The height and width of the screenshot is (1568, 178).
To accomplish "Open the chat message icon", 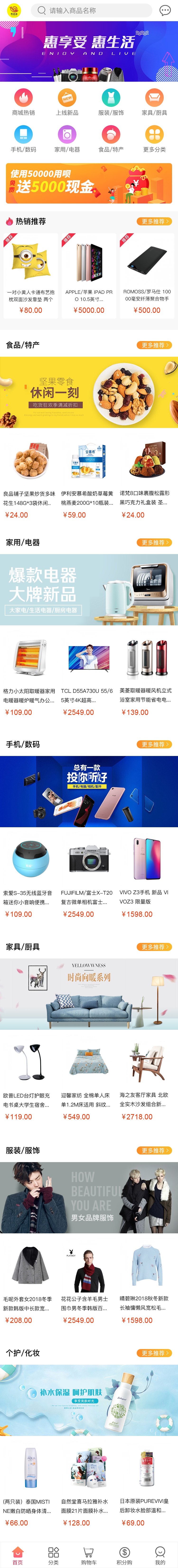I will point(165,10).
